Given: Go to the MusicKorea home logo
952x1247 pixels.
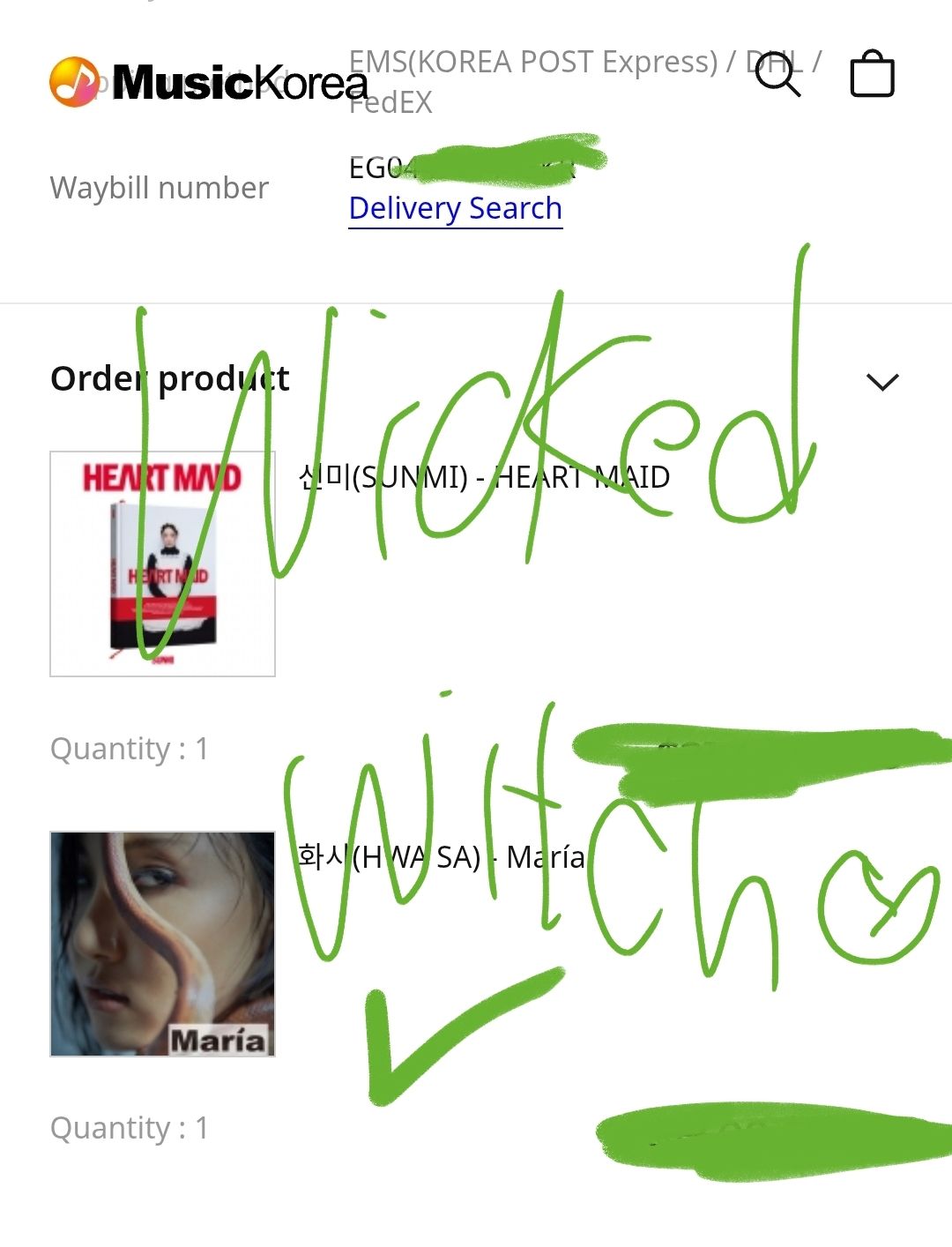Looking at the screenshot, I should click(x=208, y=83).
